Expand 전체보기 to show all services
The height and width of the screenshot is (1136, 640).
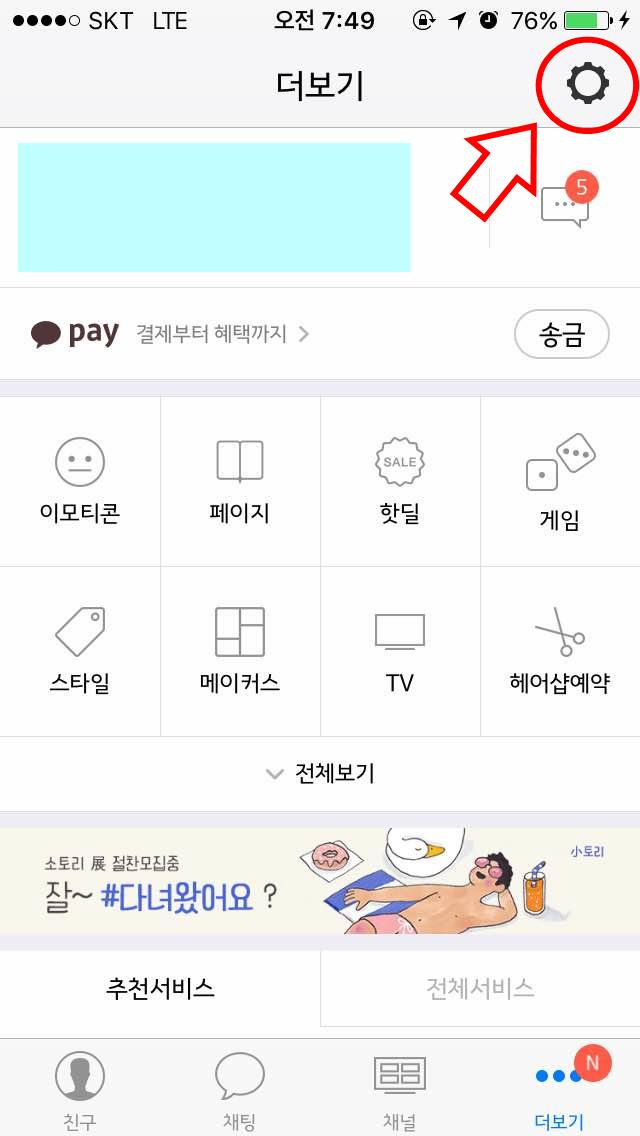coord(320,774)
